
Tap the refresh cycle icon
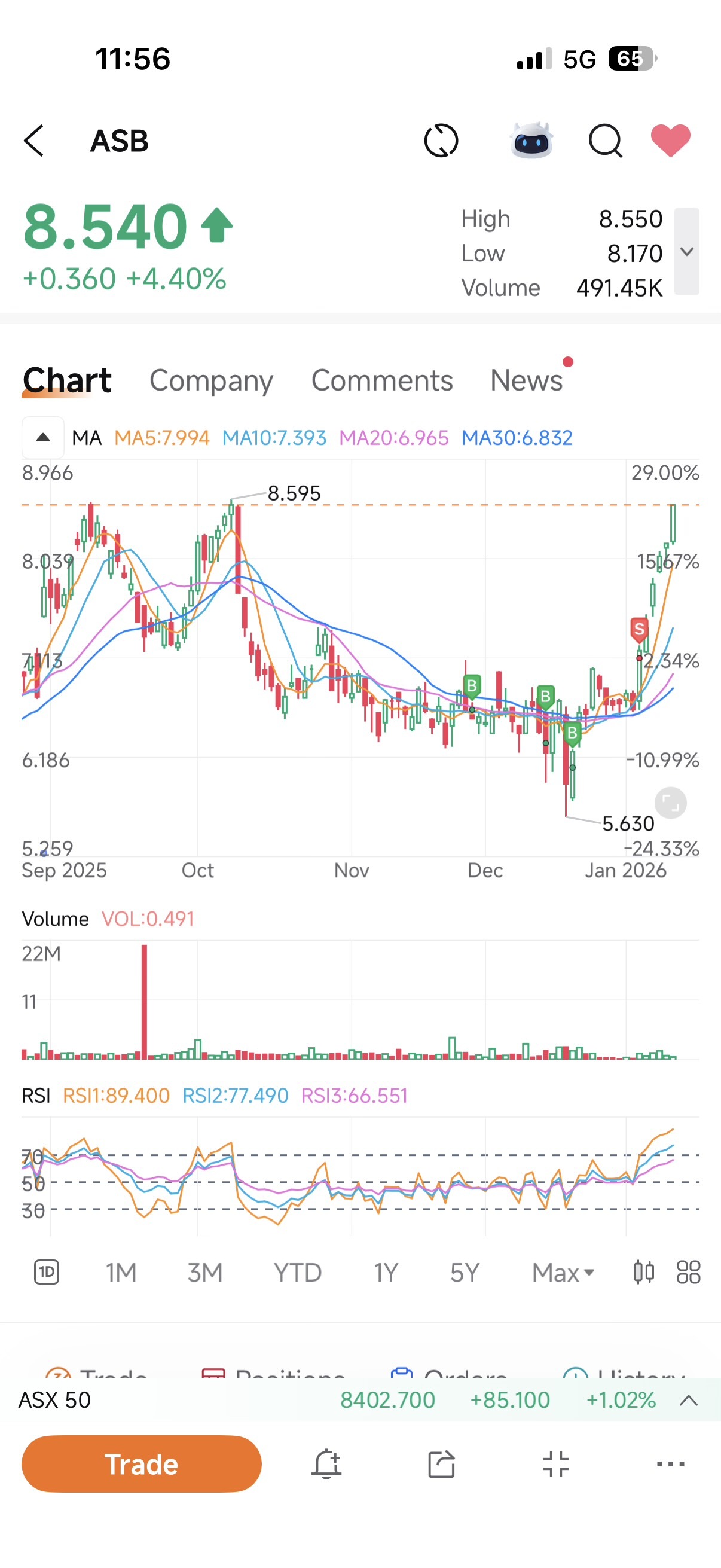[441, 141]
